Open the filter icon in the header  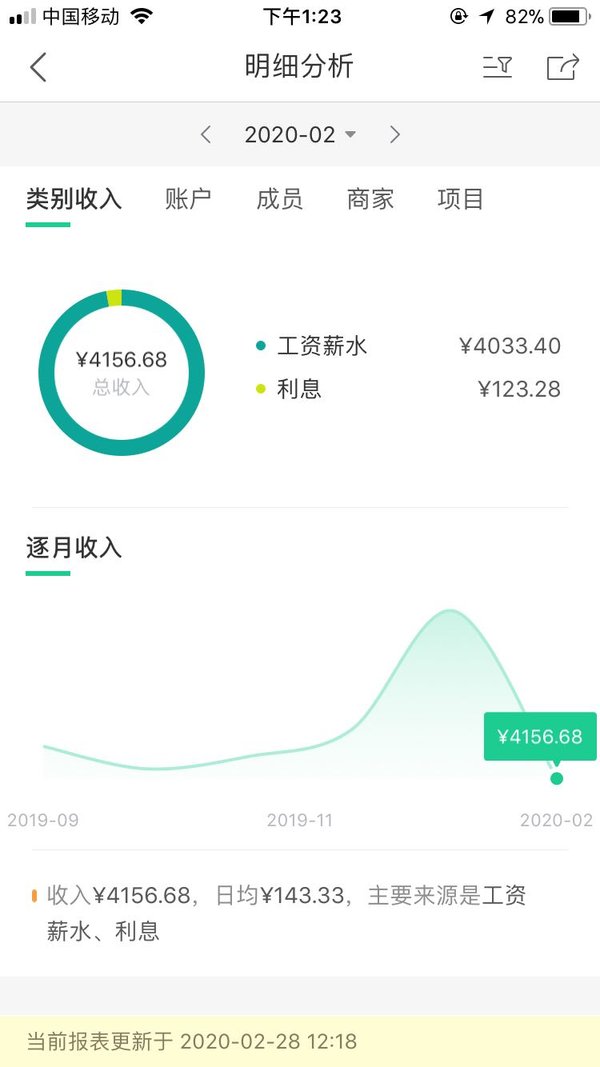pos(497,67)
